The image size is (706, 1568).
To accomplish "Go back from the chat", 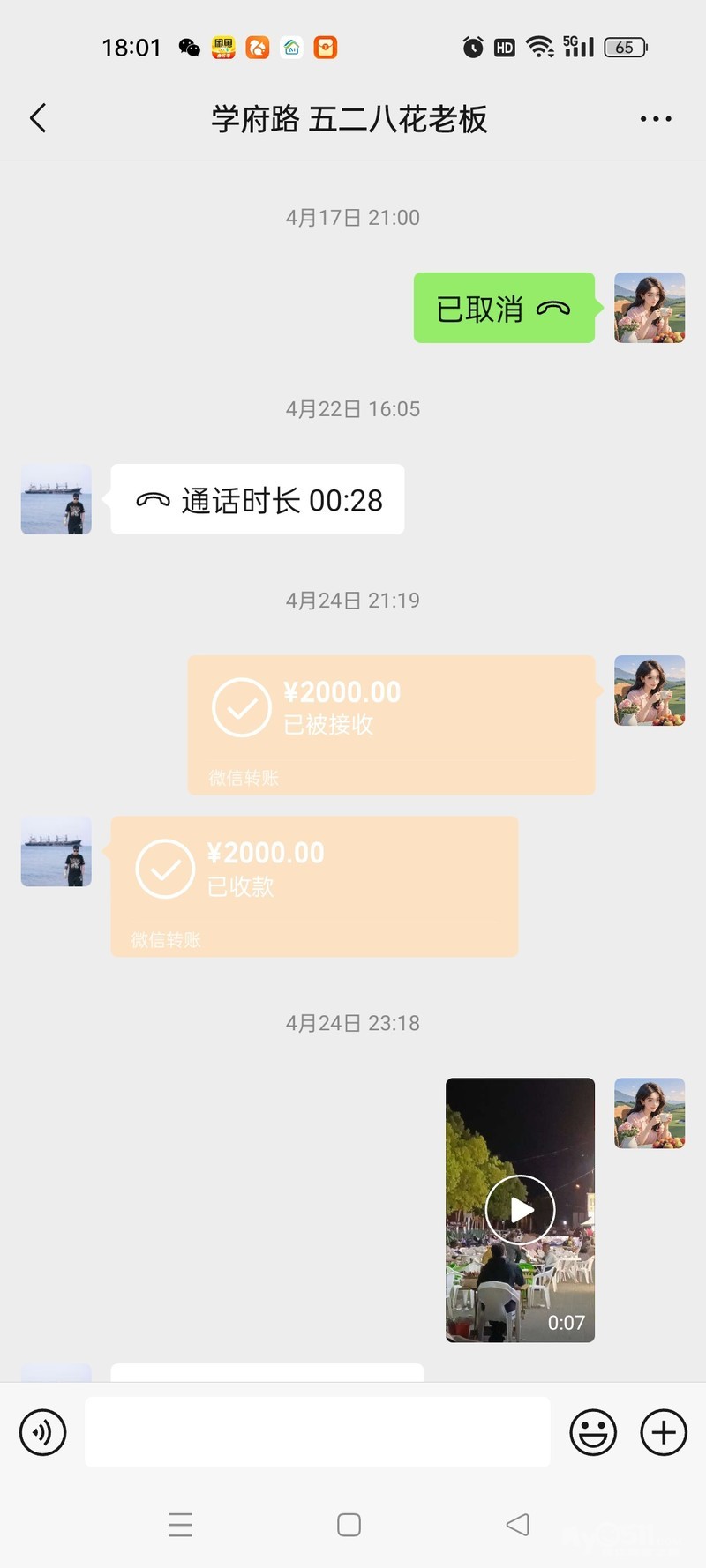I will click(x=38, y=118).
